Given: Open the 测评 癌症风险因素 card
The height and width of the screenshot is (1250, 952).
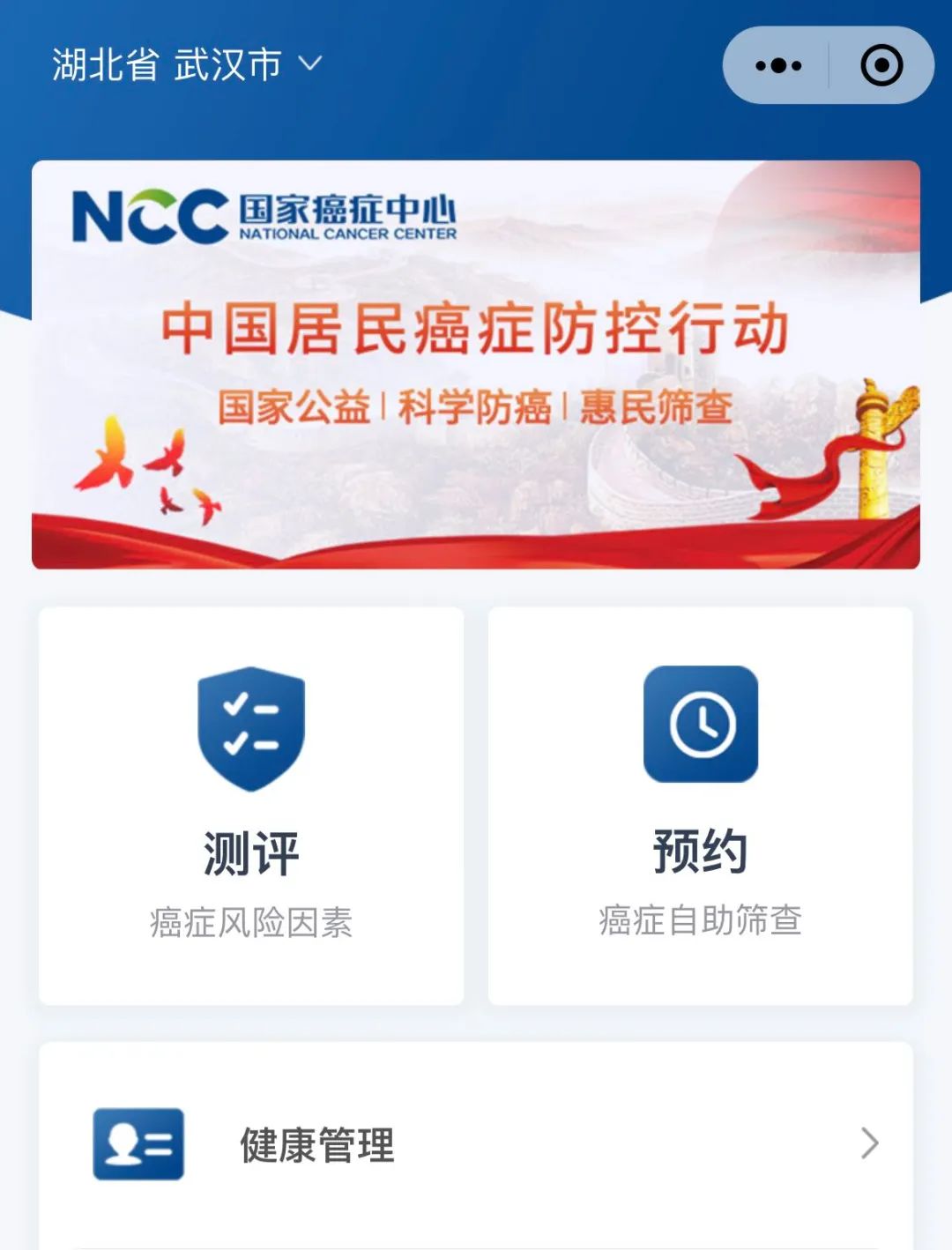Looking at the screenshot, I should (251, 805).
